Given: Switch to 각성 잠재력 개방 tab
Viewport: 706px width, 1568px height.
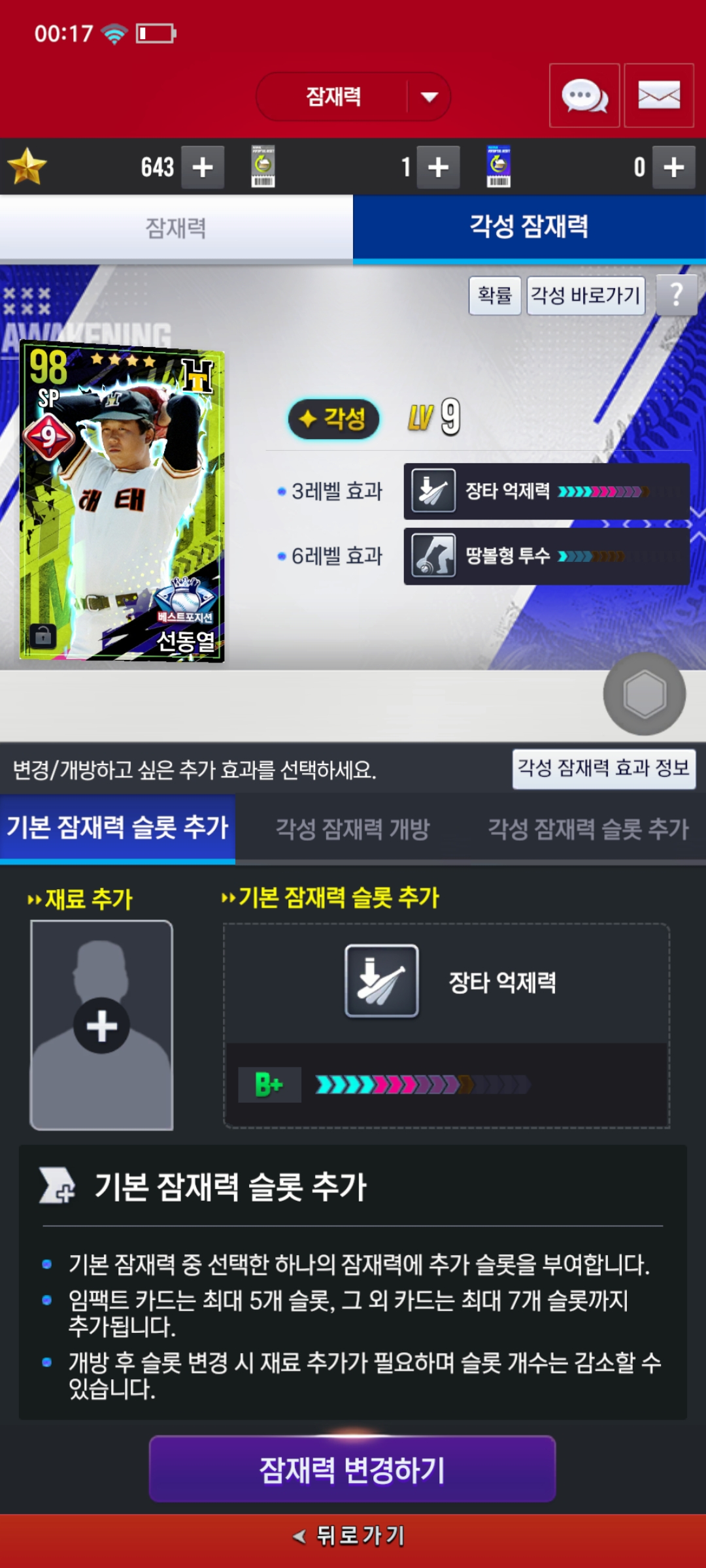Looking at the screenshot, I should tap(352, 829).
